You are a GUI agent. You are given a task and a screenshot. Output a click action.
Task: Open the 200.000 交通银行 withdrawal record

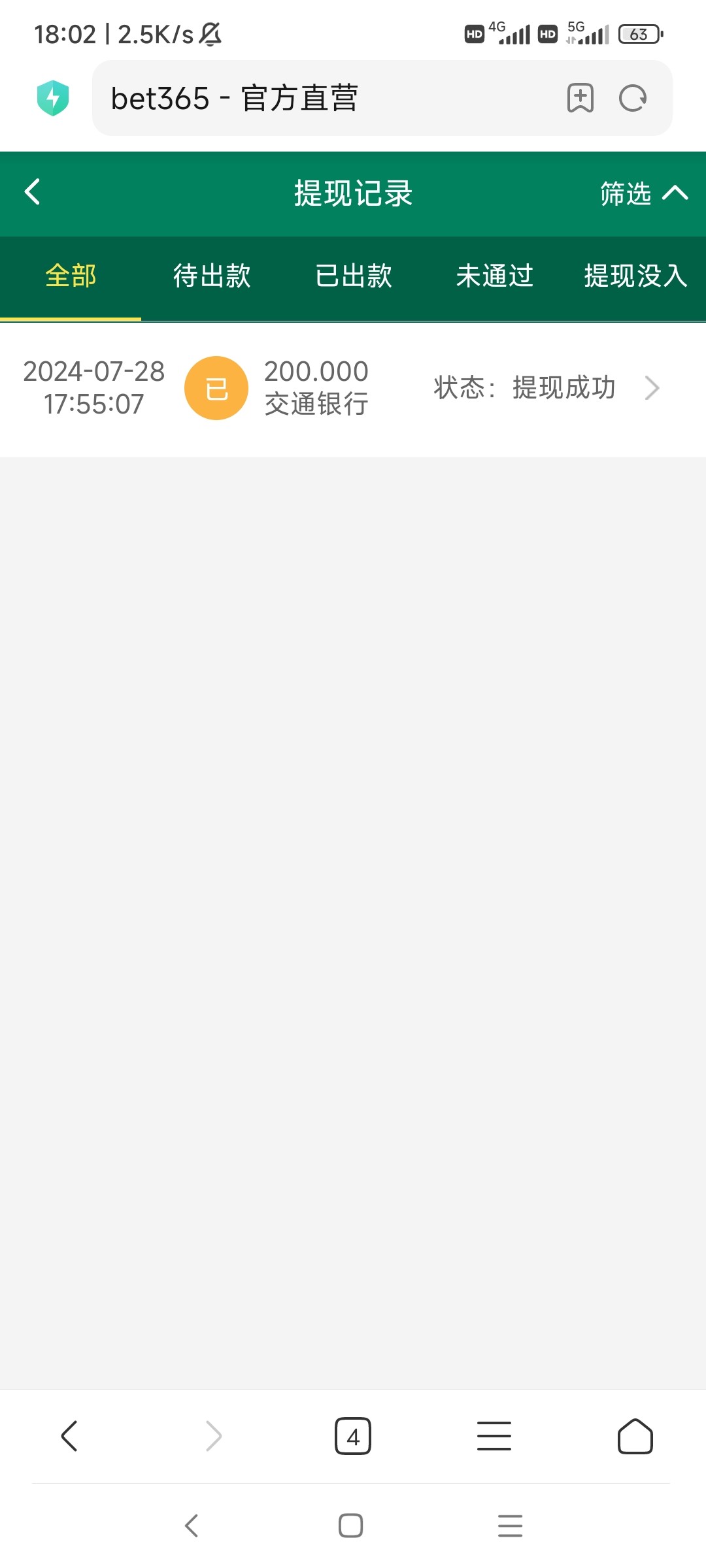(x=353, y=388)
